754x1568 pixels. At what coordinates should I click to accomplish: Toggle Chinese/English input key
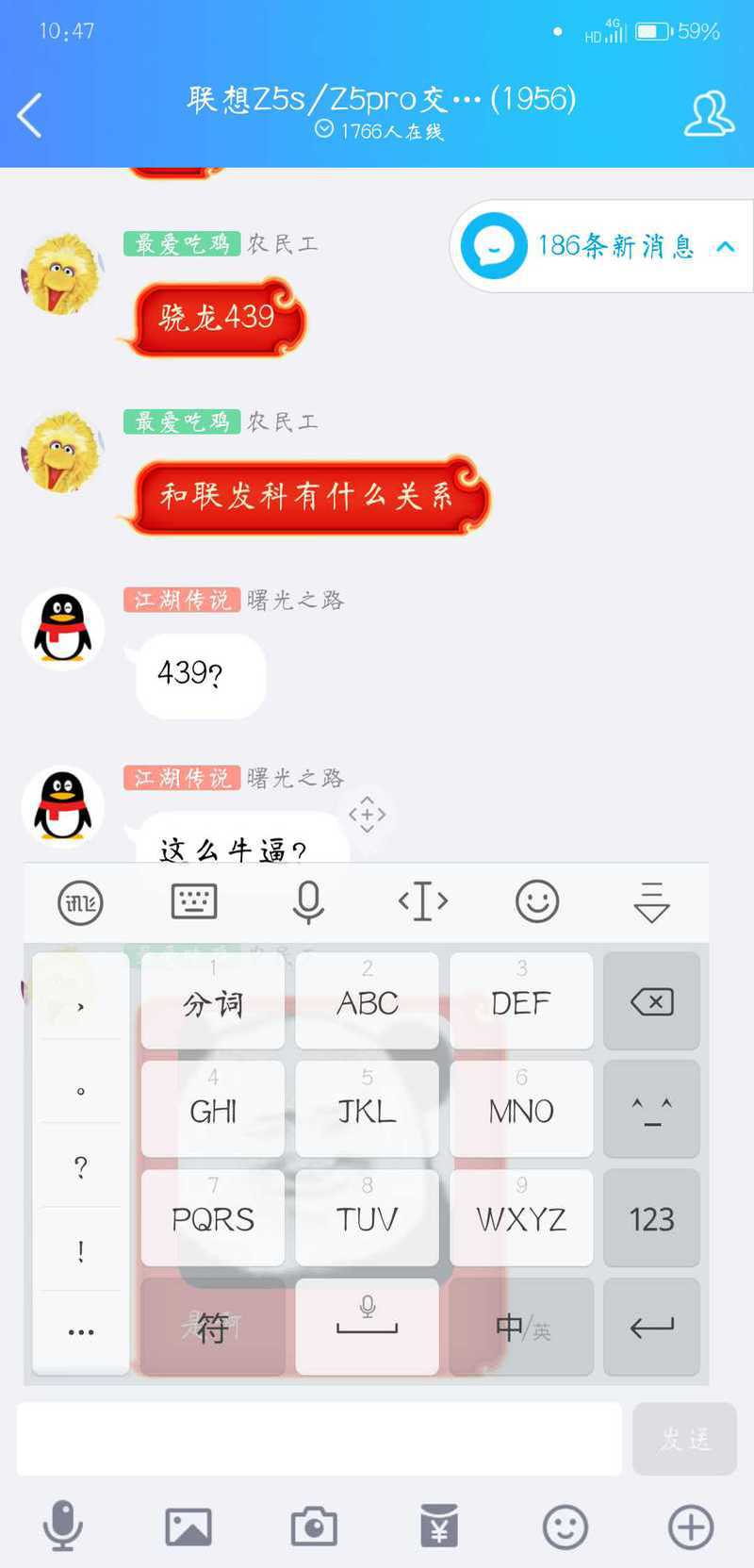click(522, 1327)
